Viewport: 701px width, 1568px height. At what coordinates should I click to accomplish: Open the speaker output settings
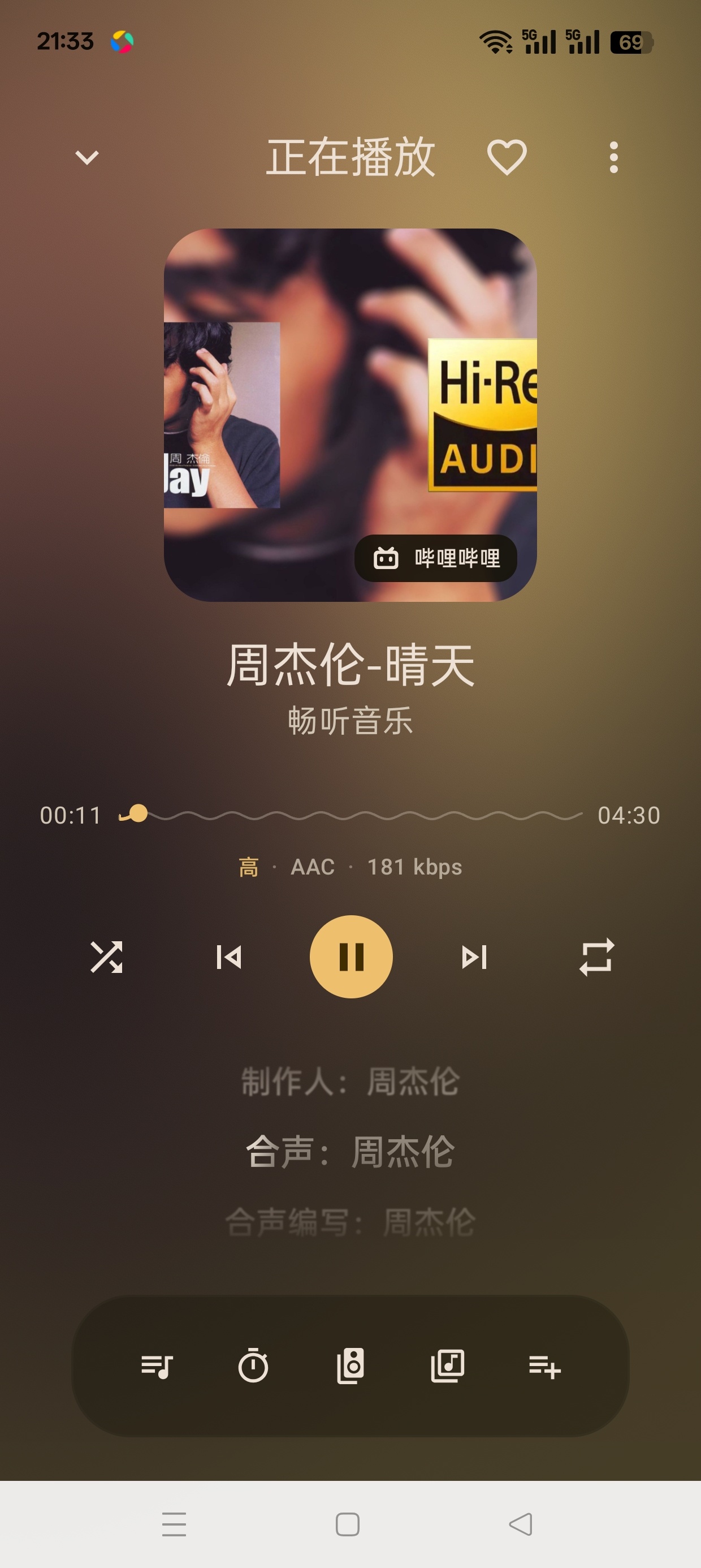point(350,1367)
